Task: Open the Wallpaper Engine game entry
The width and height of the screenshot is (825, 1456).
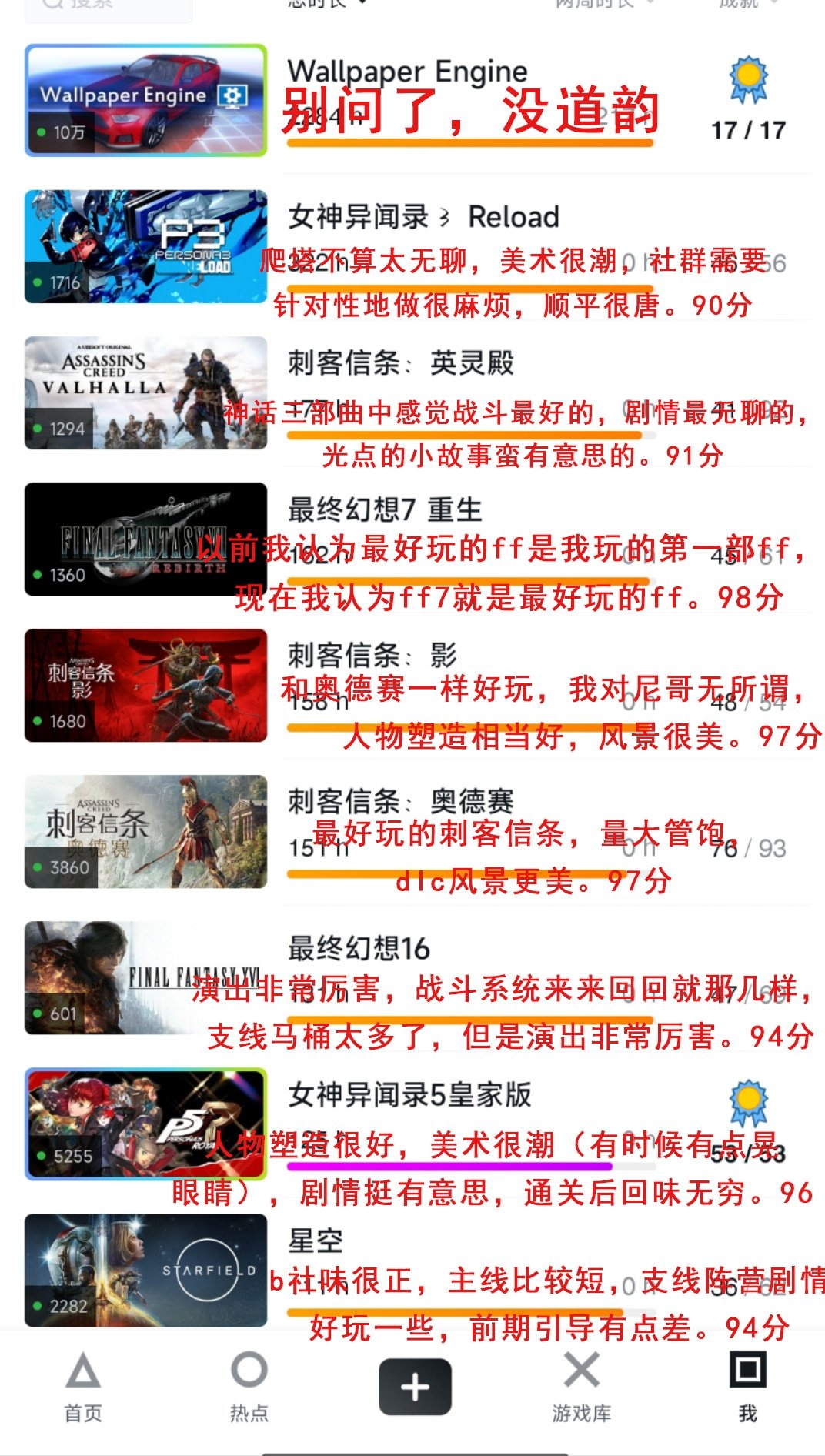Action: (145, 101)
